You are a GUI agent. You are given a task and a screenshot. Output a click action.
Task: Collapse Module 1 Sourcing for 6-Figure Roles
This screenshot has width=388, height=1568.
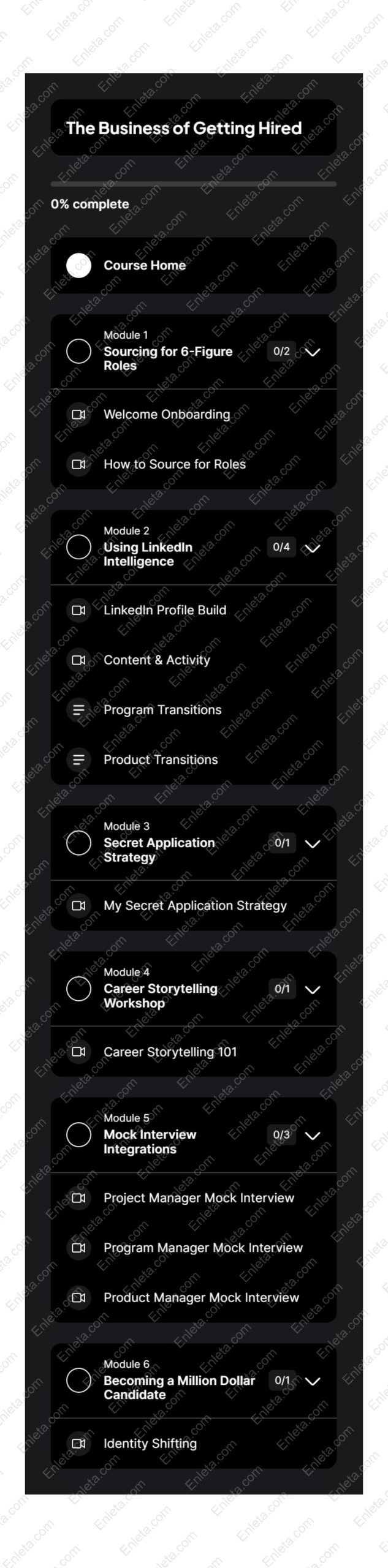pos(313,352)
